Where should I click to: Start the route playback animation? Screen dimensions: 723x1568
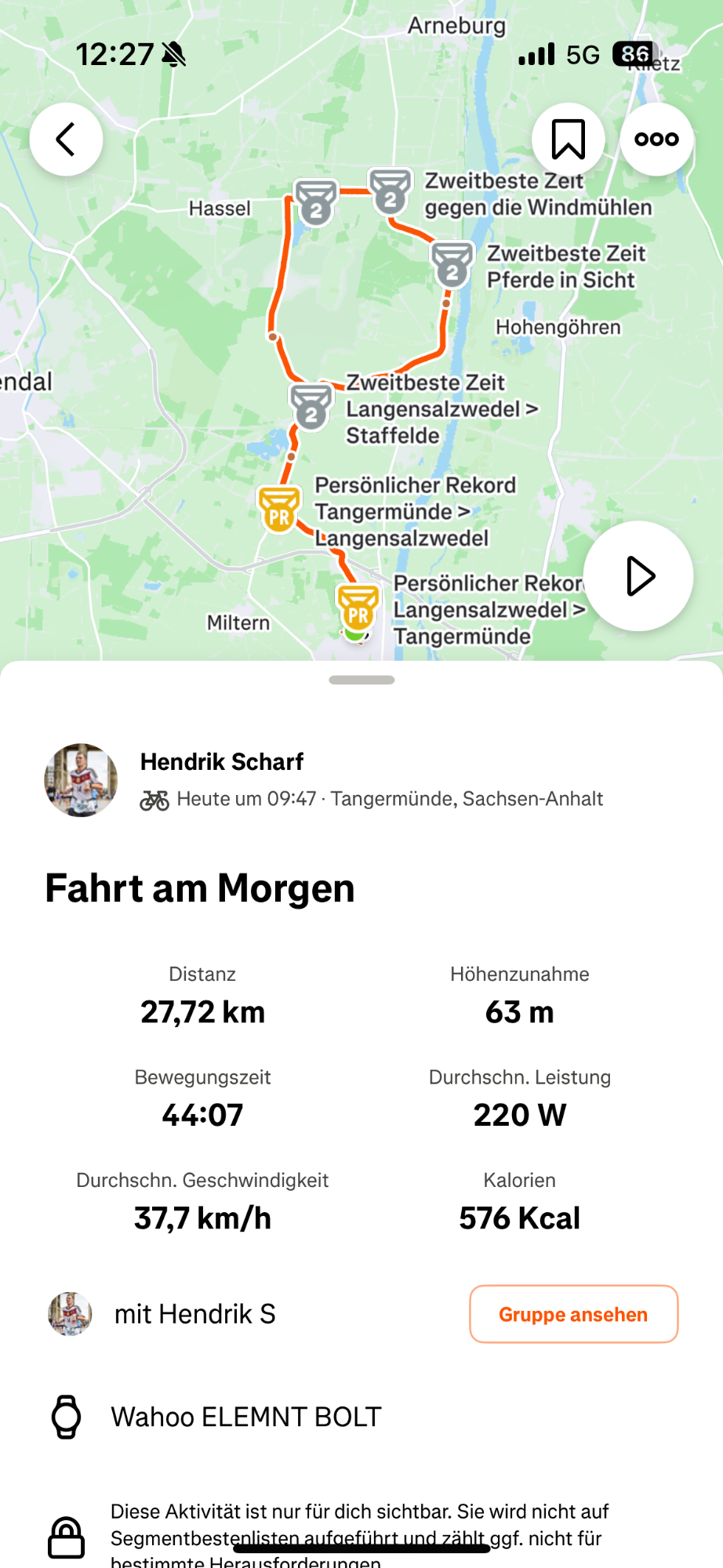tap(638, 576)
